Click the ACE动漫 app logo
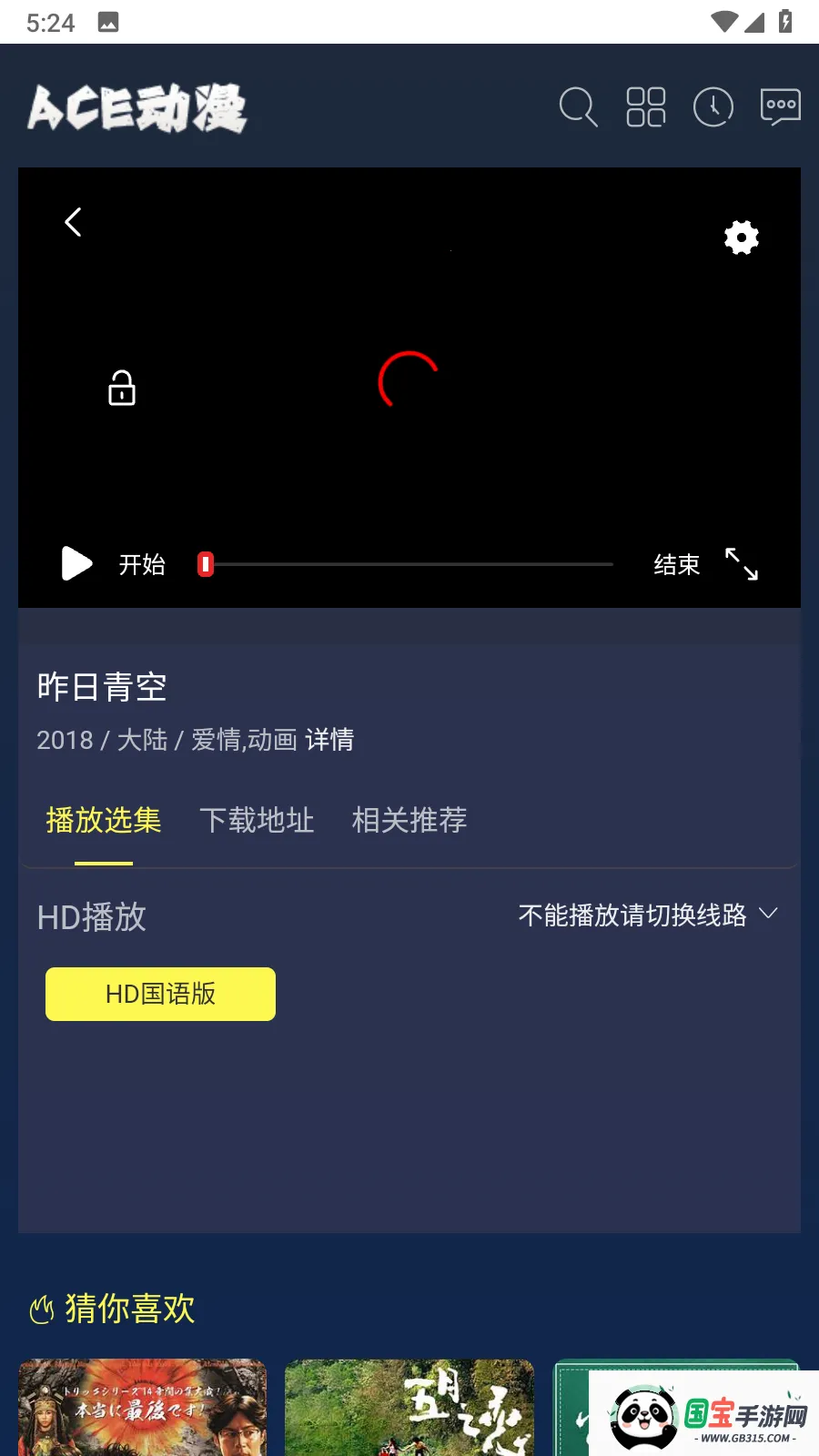 [x=135, y=106]
